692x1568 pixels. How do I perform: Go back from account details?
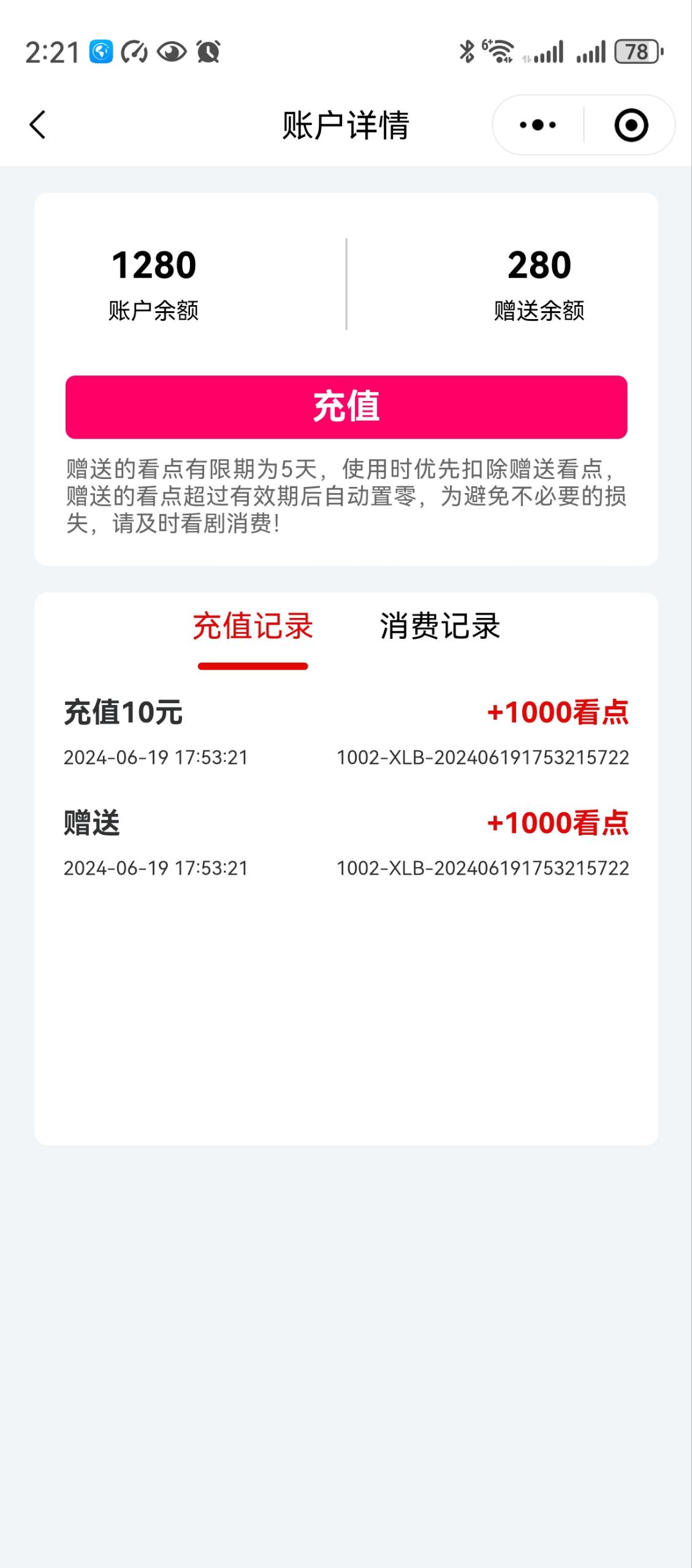click(38, 125)
